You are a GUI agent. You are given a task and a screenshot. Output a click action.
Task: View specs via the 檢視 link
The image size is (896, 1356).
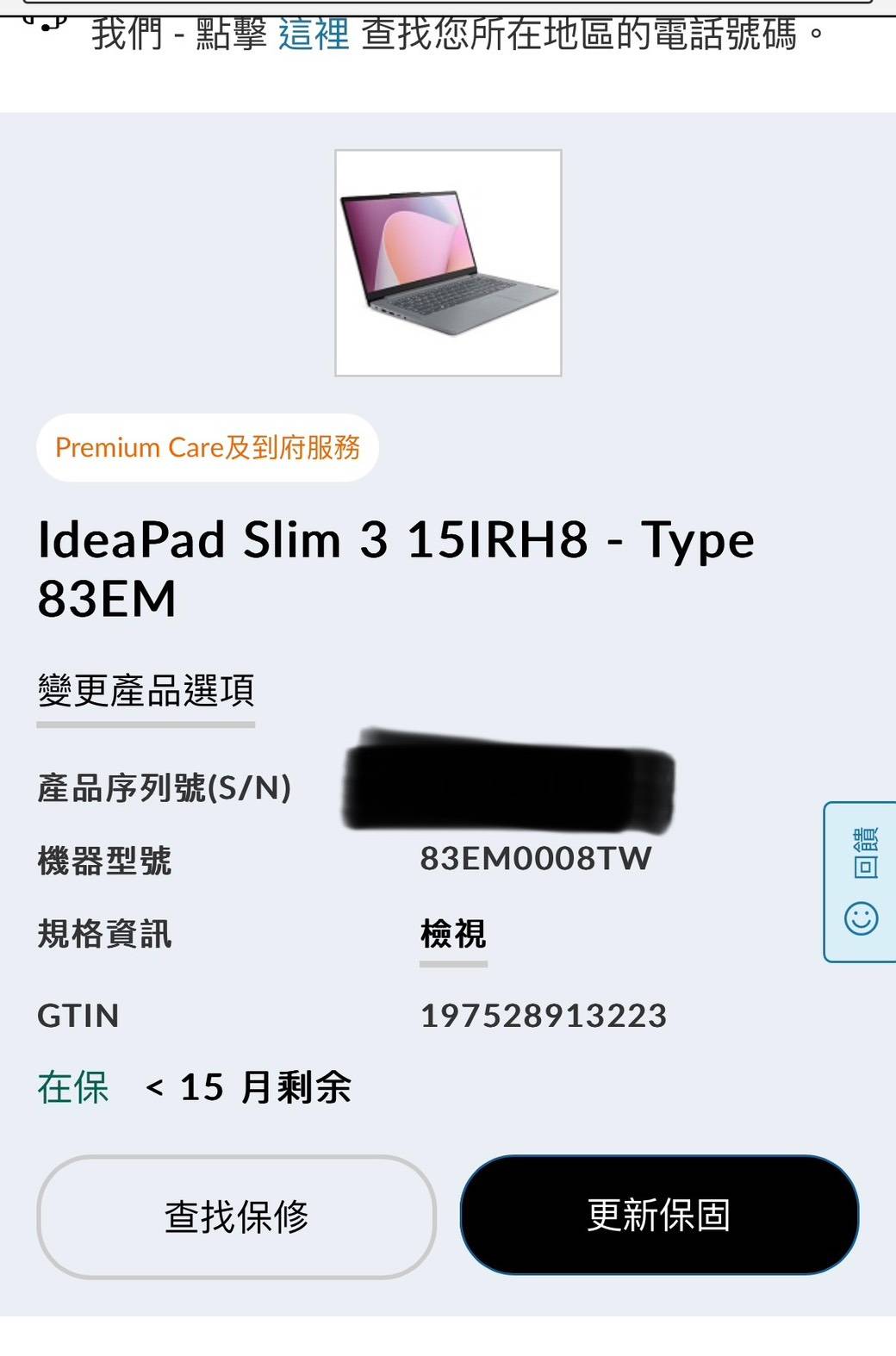tap(453, 934)
